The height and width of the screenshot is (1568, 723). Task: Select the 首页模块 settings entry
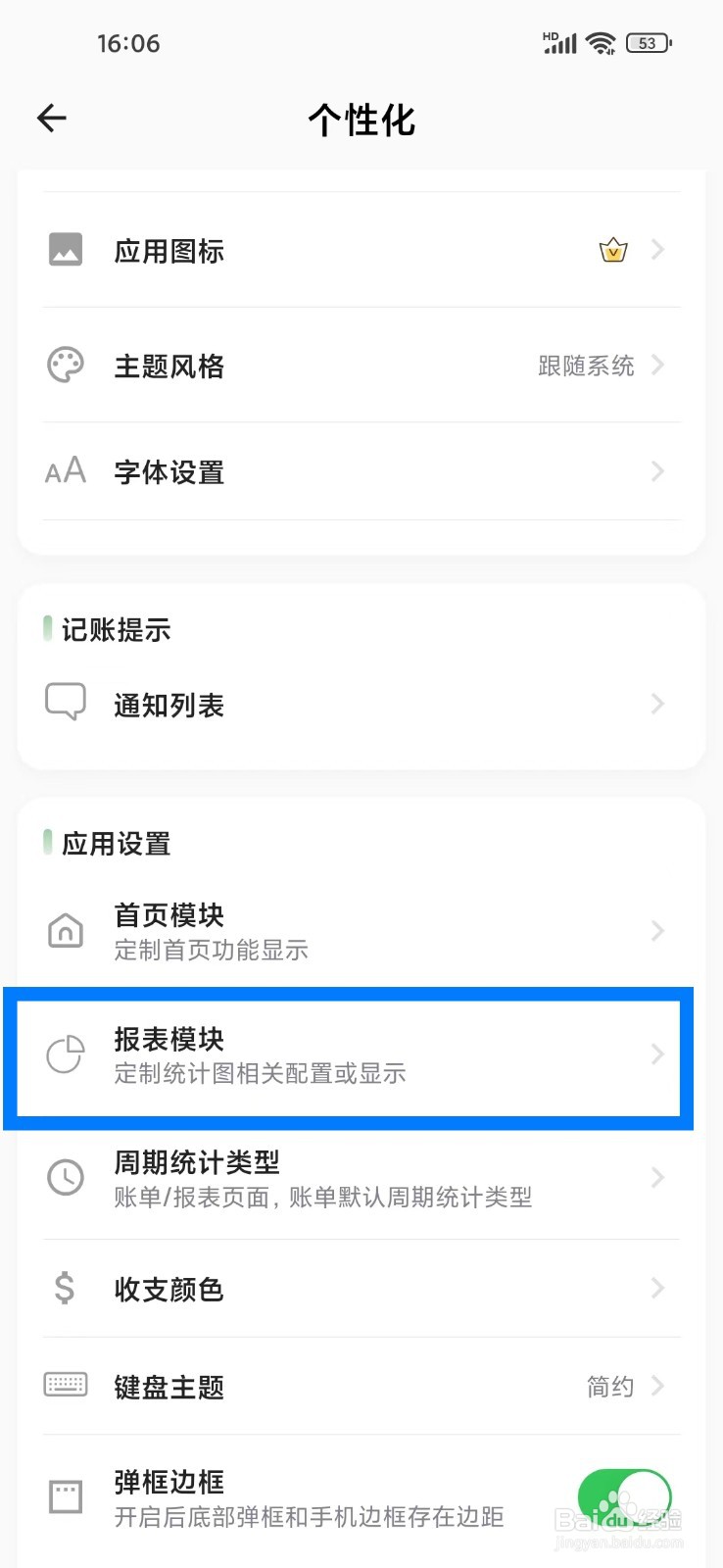(x=362, y=930)
